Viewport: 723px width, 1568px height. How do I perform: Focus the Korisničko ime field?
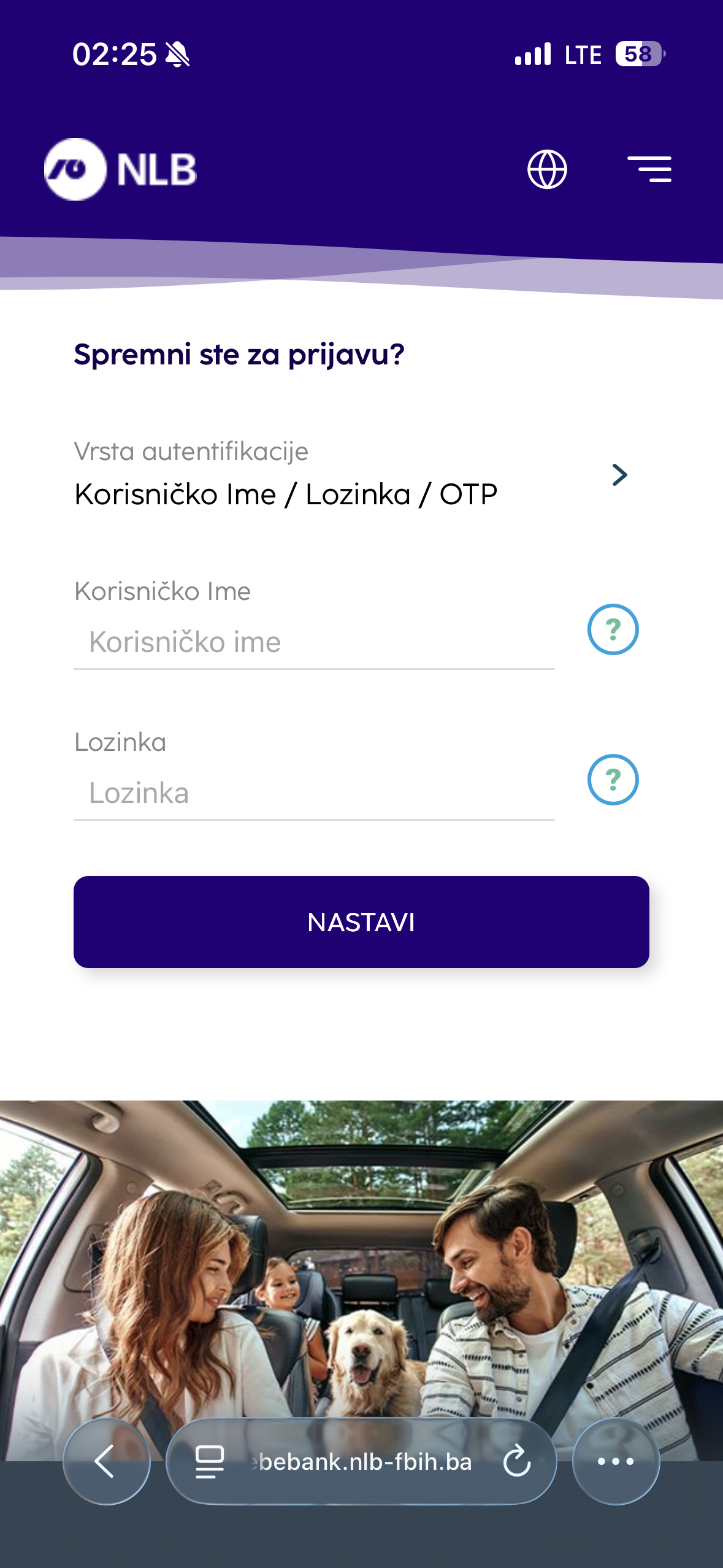pos(314,643)
